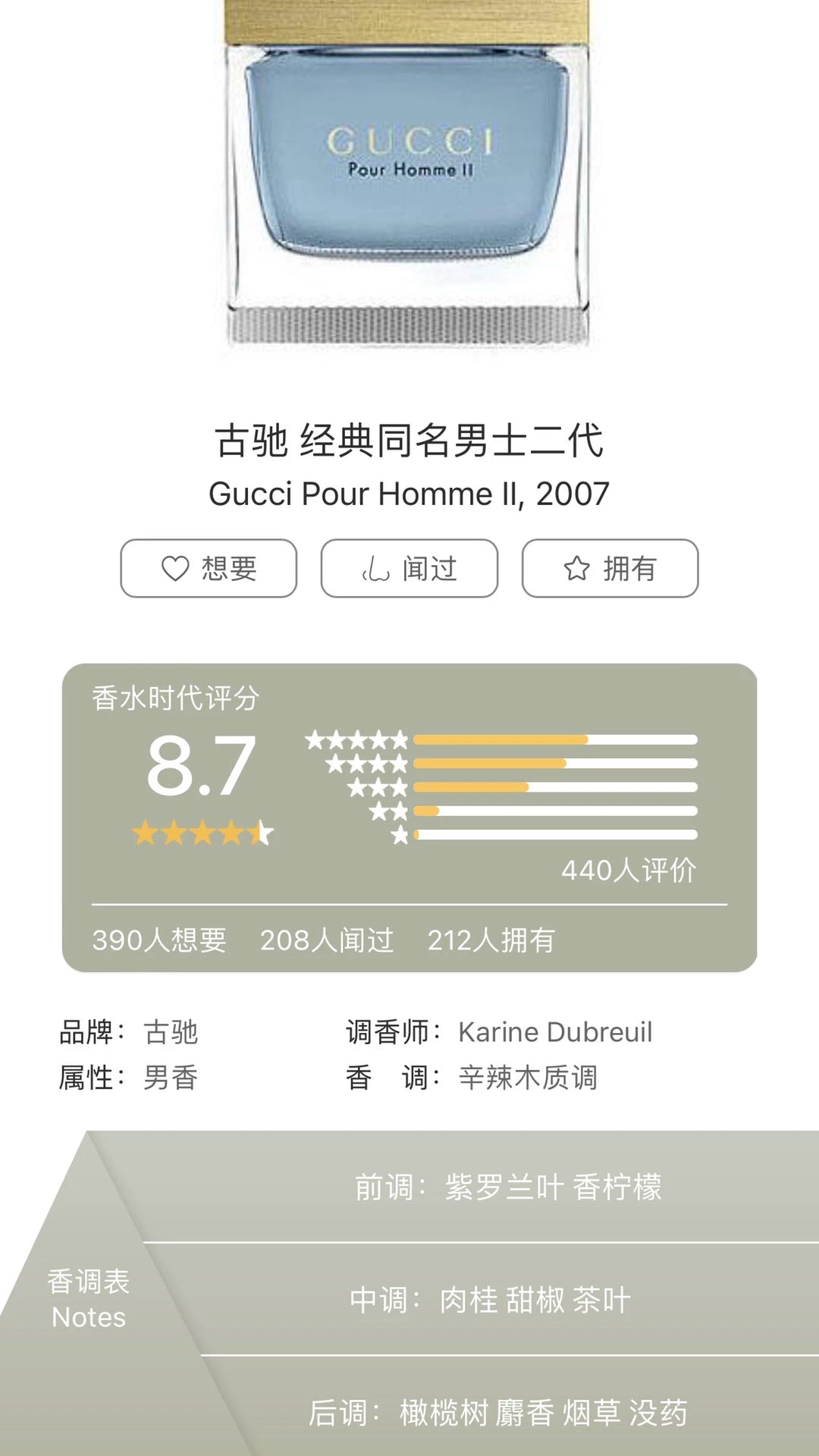Tap the 闻过 button
Screen dimensions: 819x1456
tap(409, 568)
